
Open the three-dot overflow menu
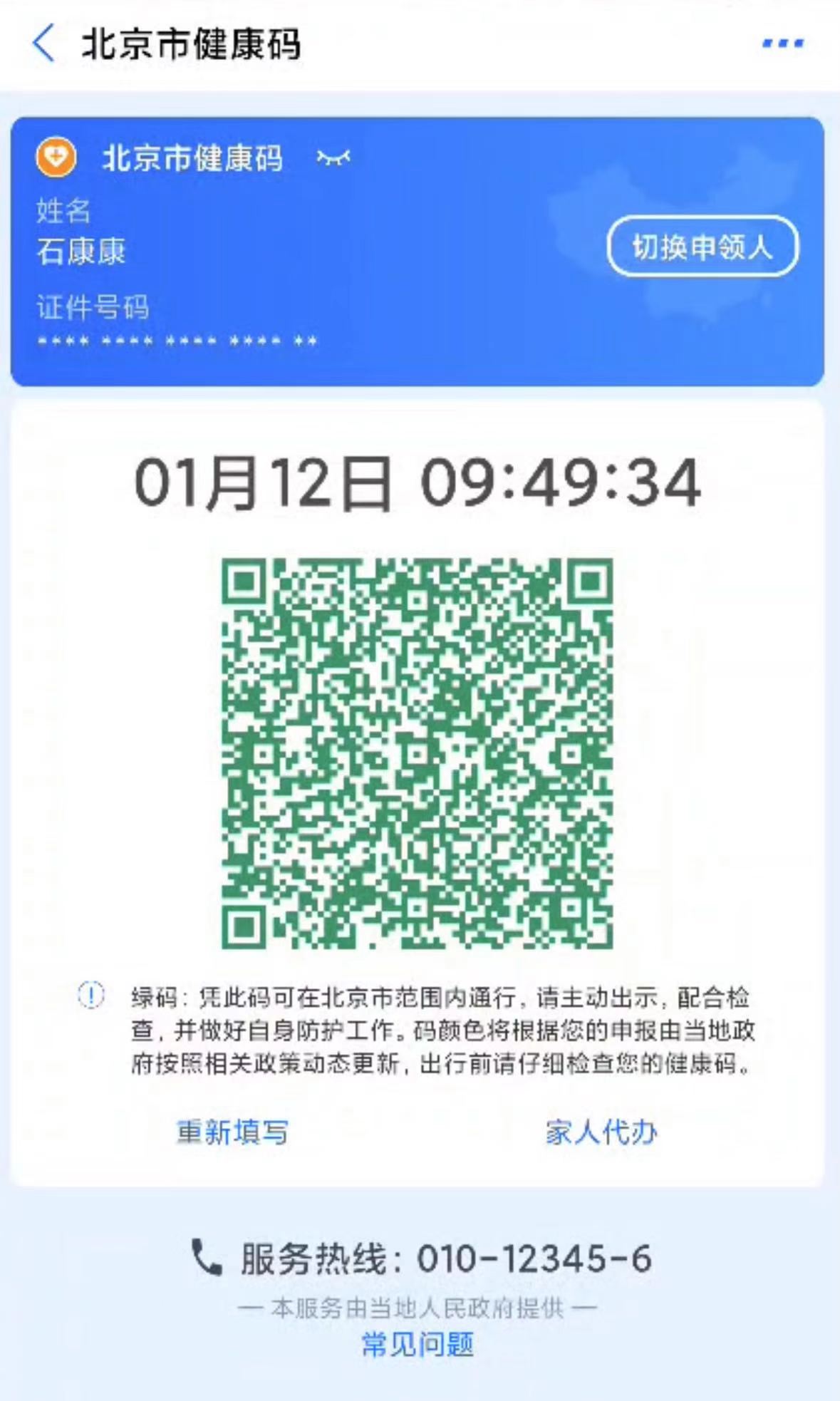[782, 43]
